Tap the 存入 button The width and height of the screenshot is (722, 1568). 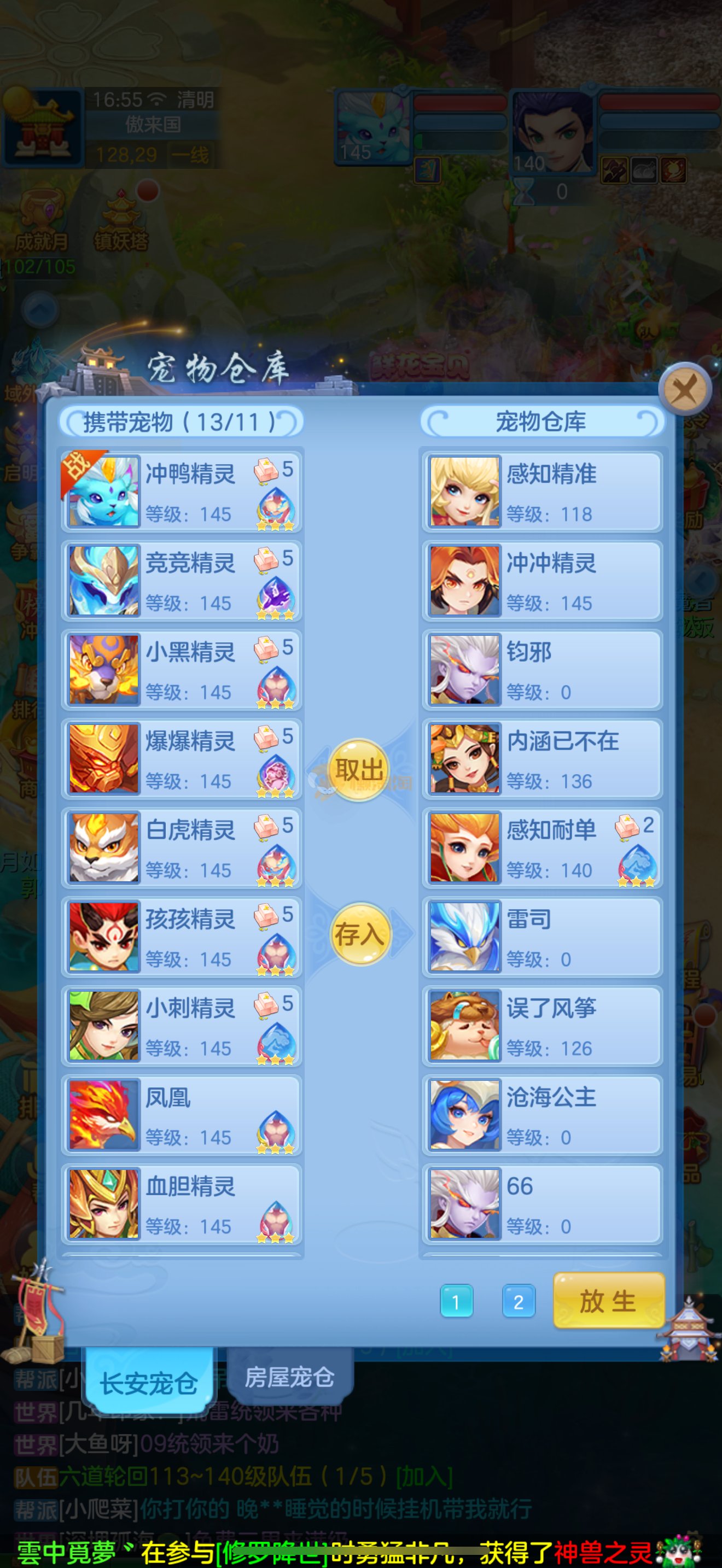point(359,934)
